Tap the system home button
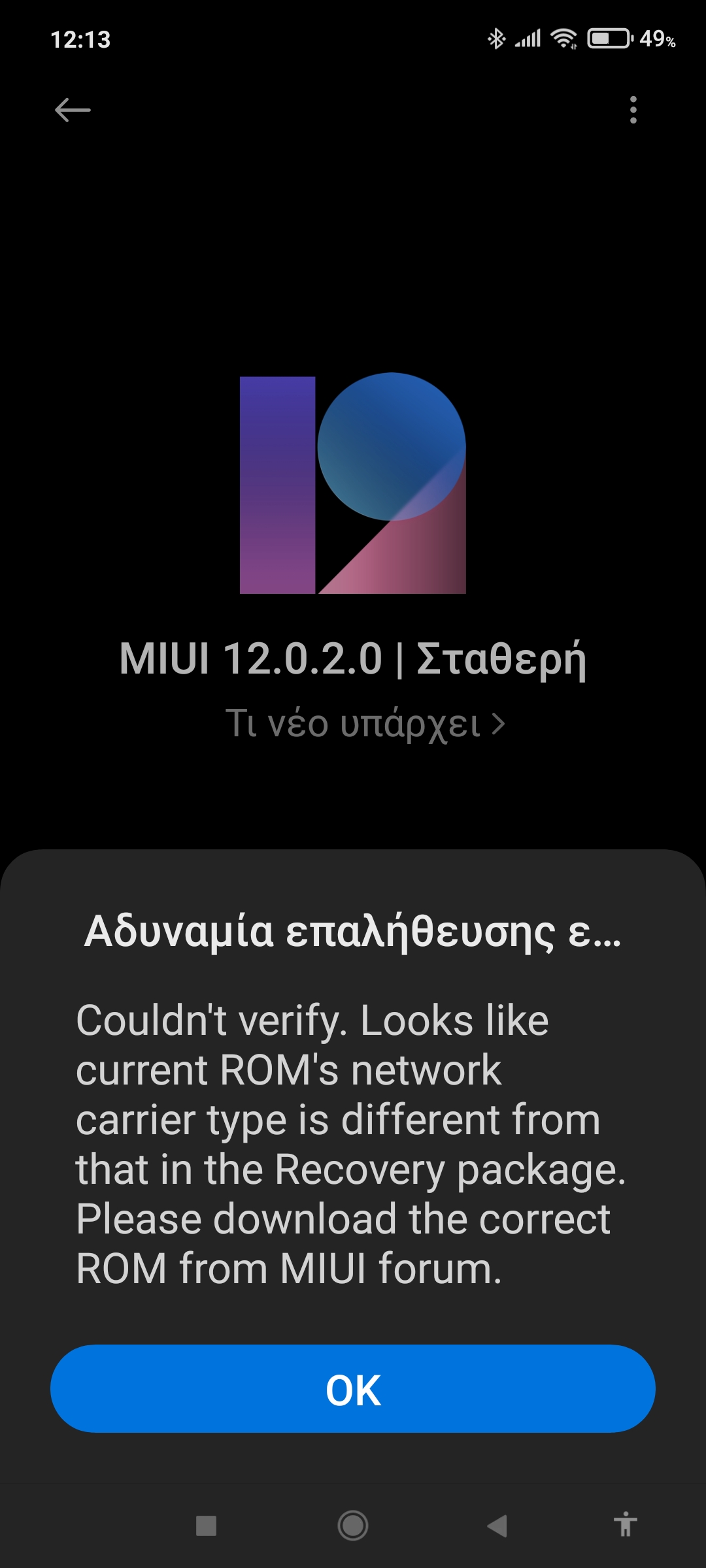The image size is (706, 1568). pyautogui.click(x=353, y=1526)
